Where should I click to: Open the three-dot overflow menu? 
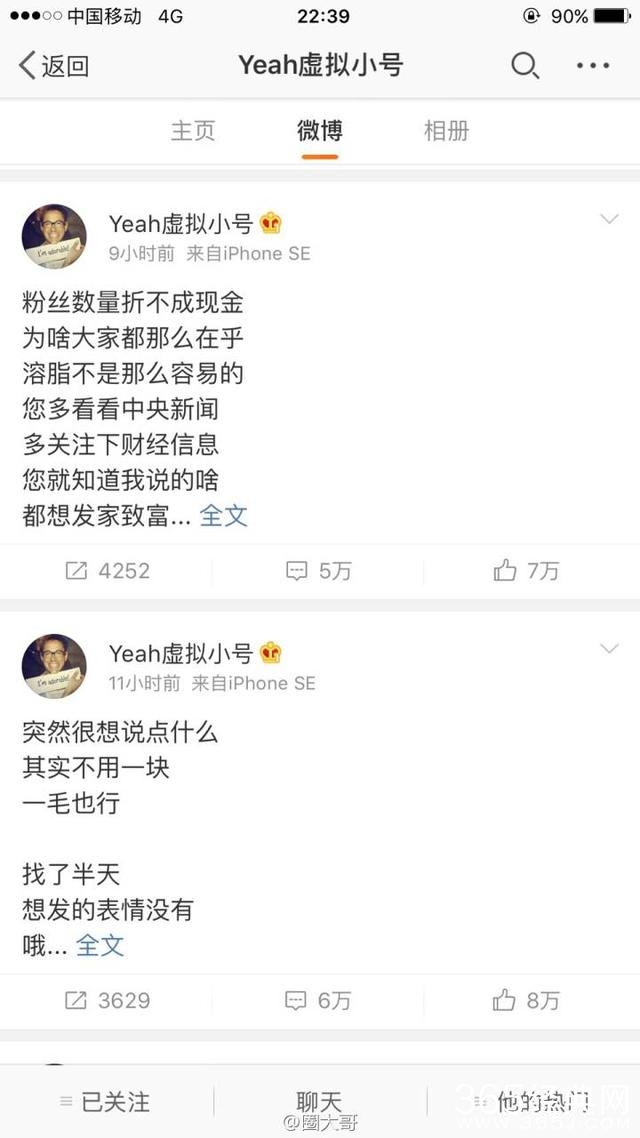(593, 66)
